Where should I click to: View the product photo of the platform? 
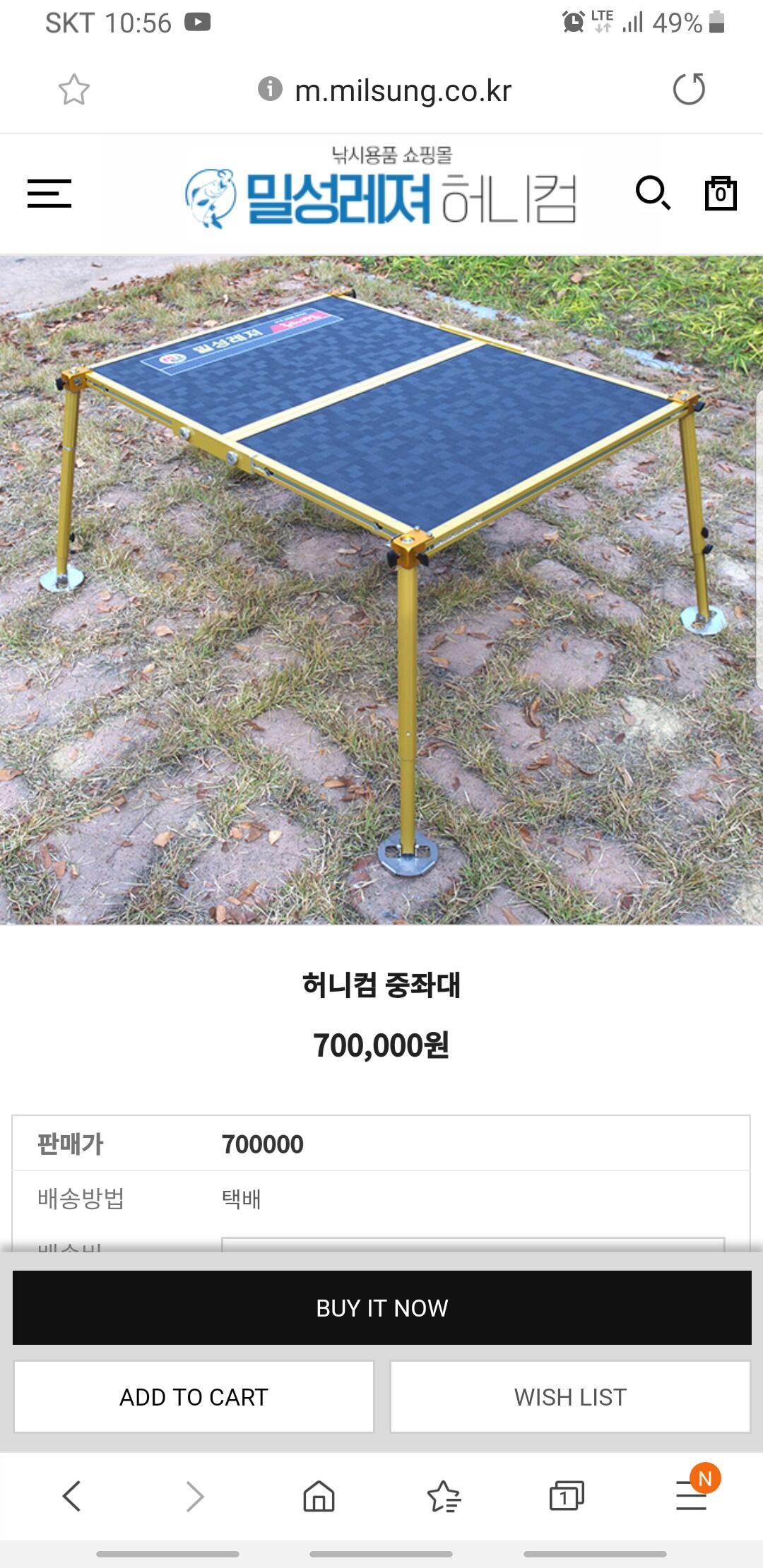point(381,590)
